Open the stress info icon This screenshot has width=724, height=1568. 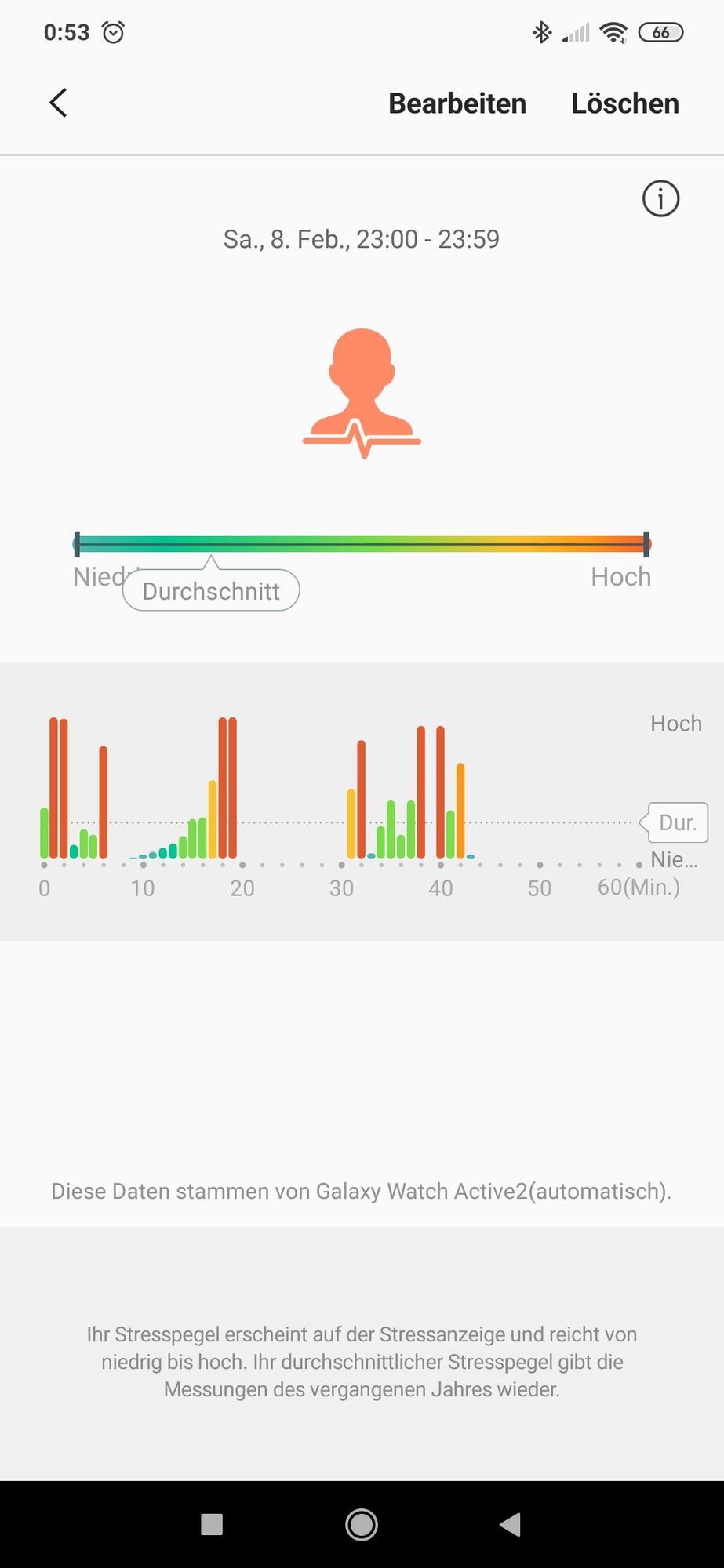pyautogui.click(x=660, y=199)
